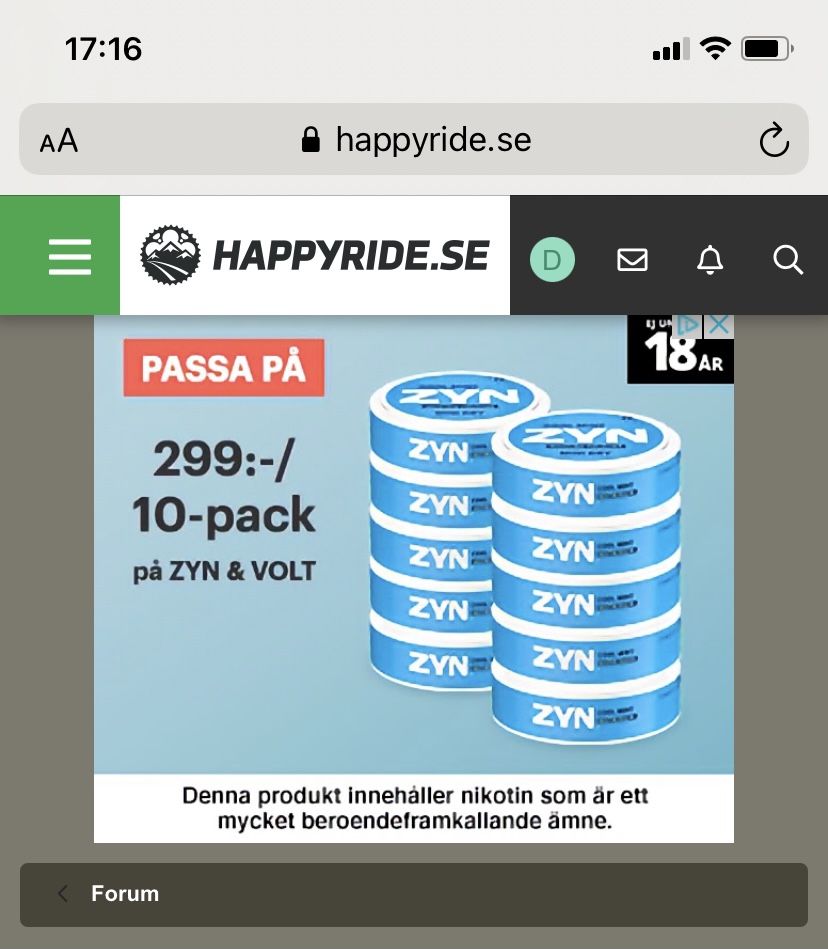The width and height of the screenshot is (828, 949).
Task: Open the site search
Action: (x=788, y=260)
